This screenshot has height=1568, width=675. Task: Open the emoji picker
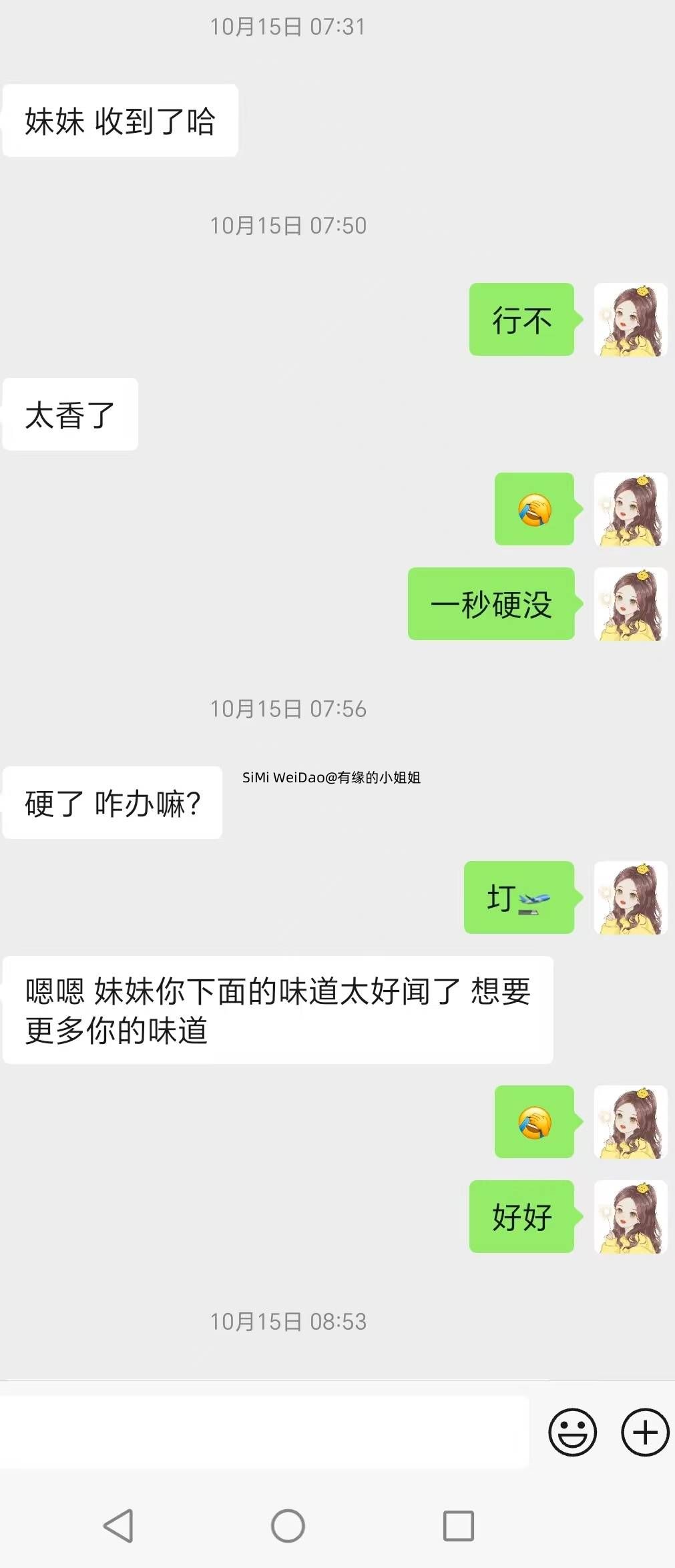(x=572, y=1432)
